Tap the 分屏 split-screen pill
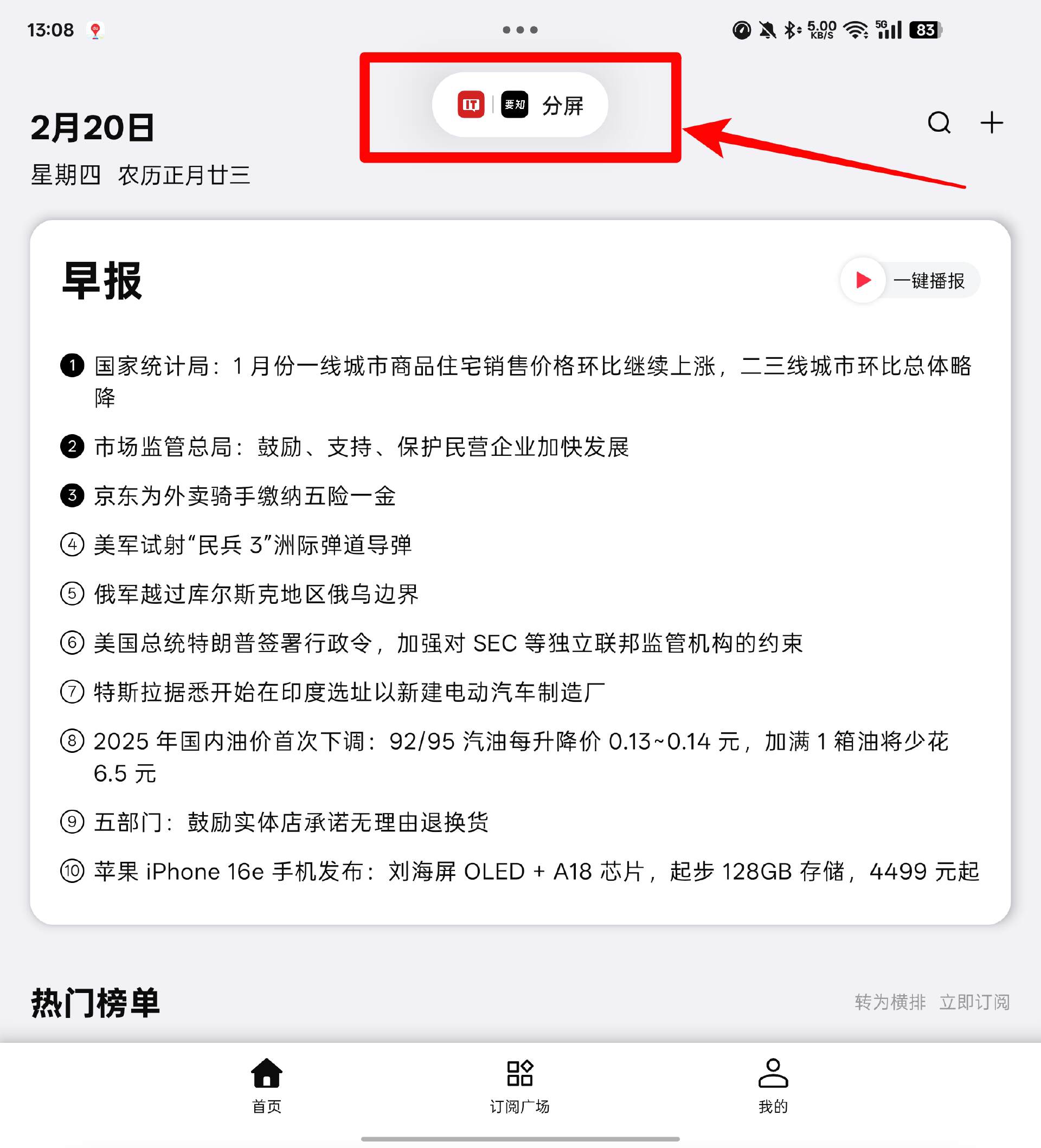 click(x=520, y=105)
